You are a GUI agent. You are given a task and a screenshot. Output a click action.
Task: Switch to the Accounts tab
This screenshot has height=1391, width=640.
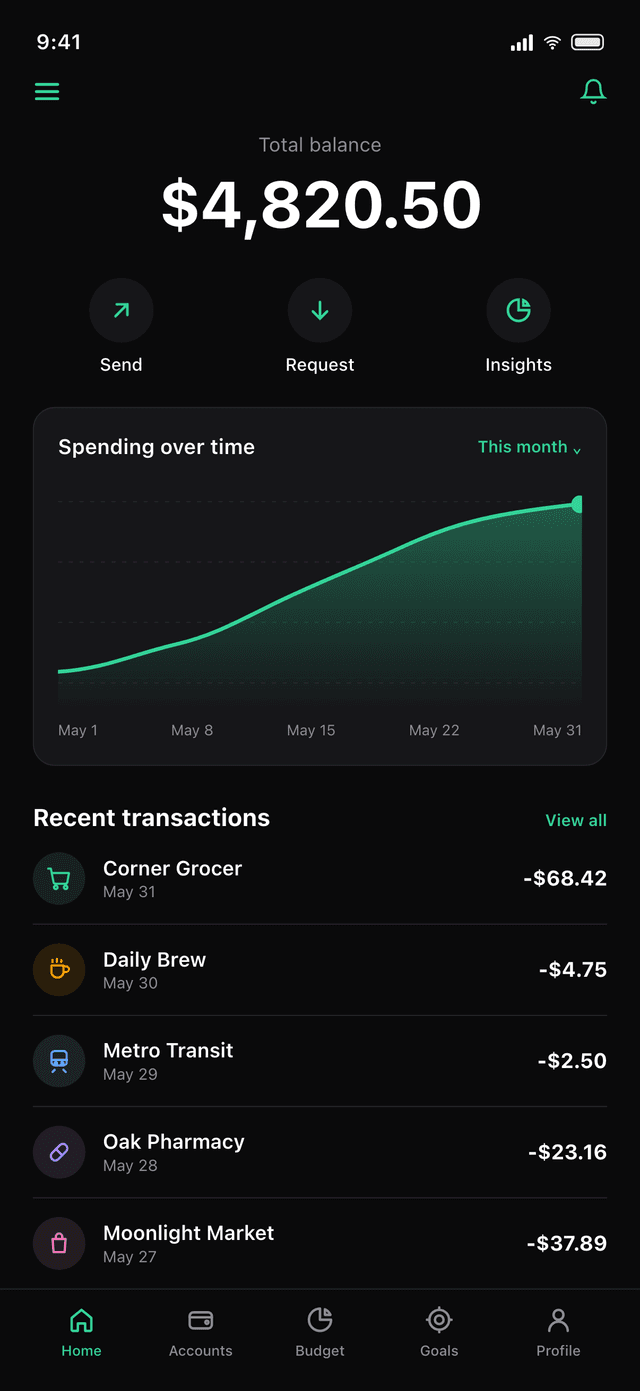point(200,1333)
